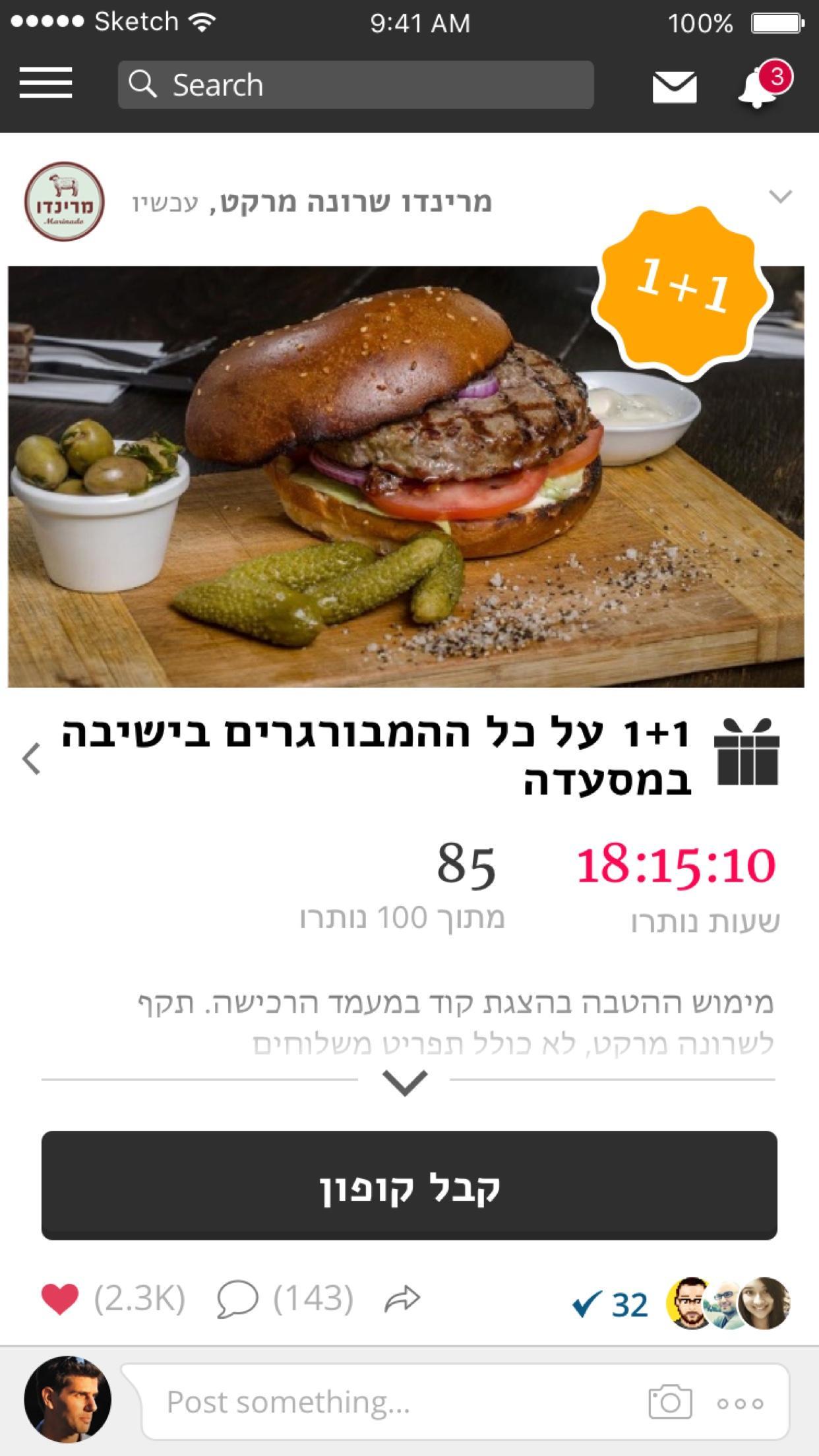Go to the next offer arrow
The height and width of the screenshot is (1456, 819).
point(31,758)
